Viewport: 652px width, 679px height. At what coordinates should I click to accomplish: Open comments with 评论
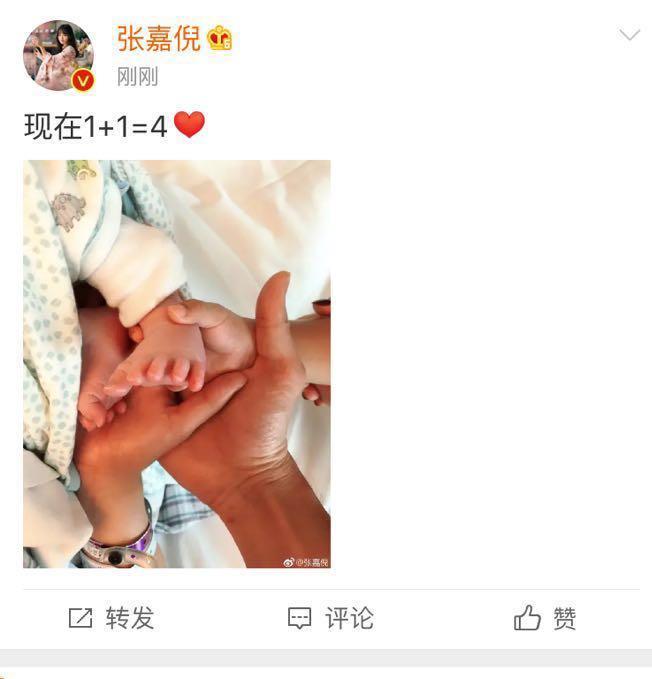(330, 619)
